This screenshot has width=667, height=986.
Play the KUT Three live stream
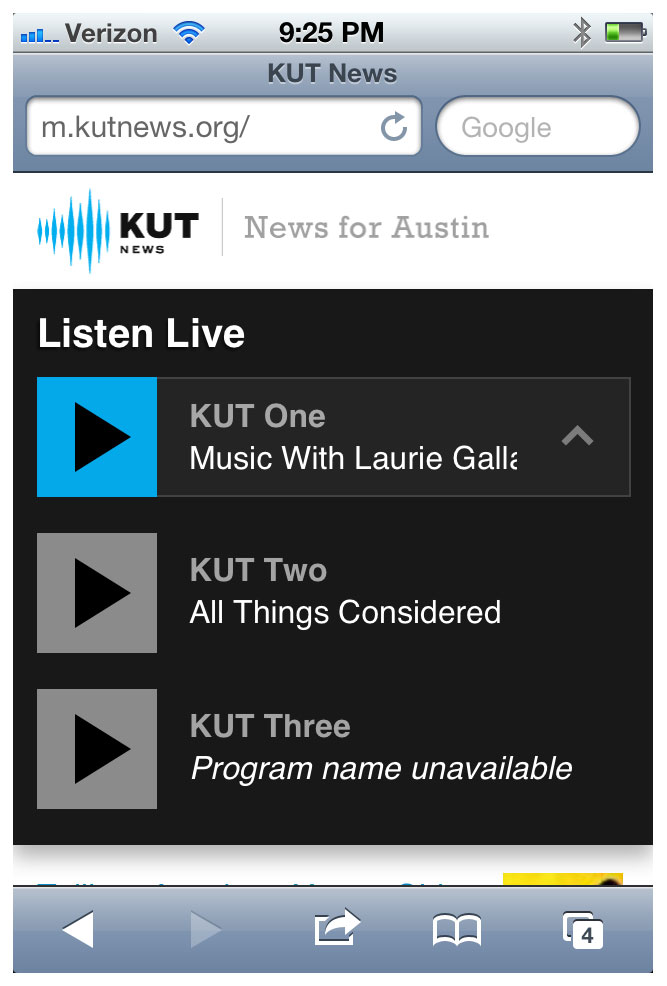click(x=97, y=749)
